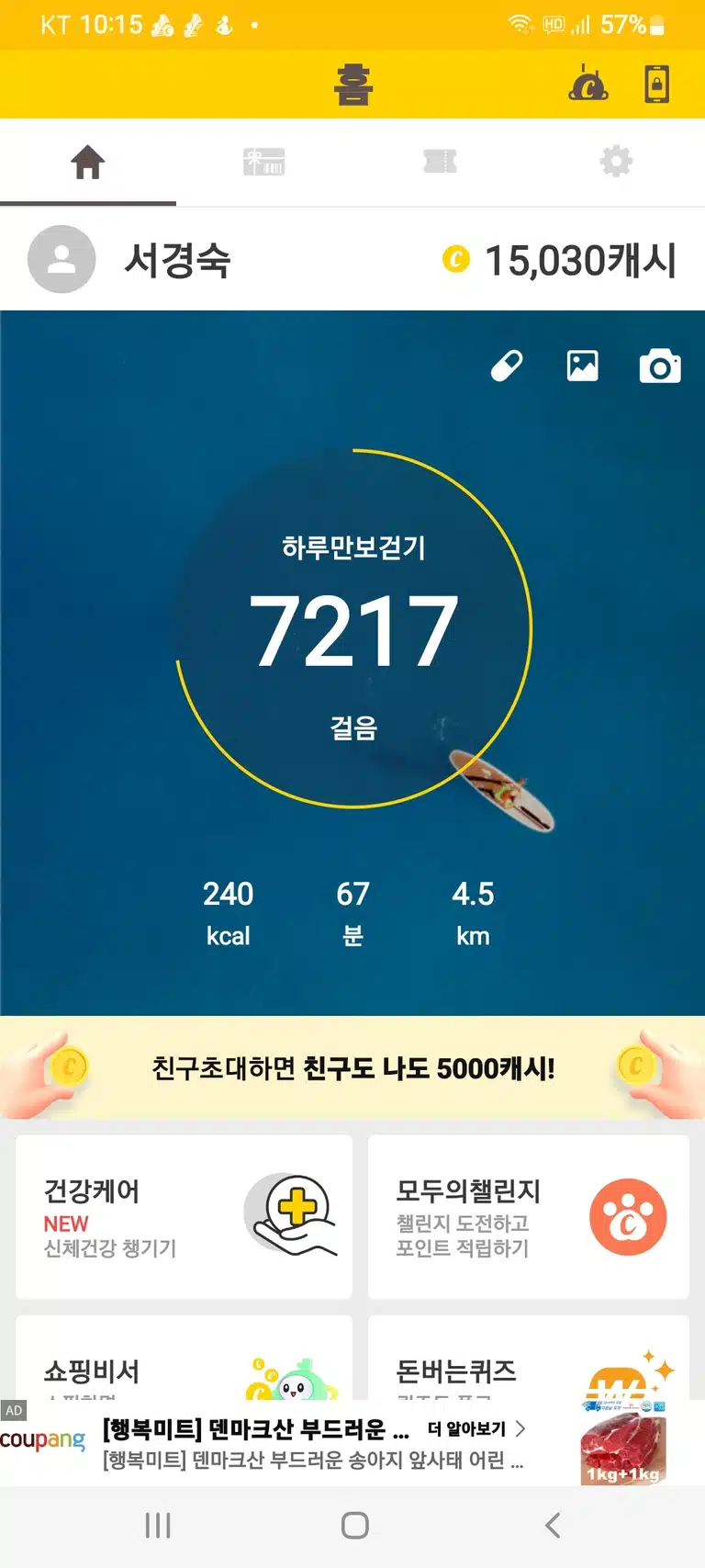Tap the 7217 step counter circle
The width and height of the screenshot is (705, 1568).
point(353,628)
